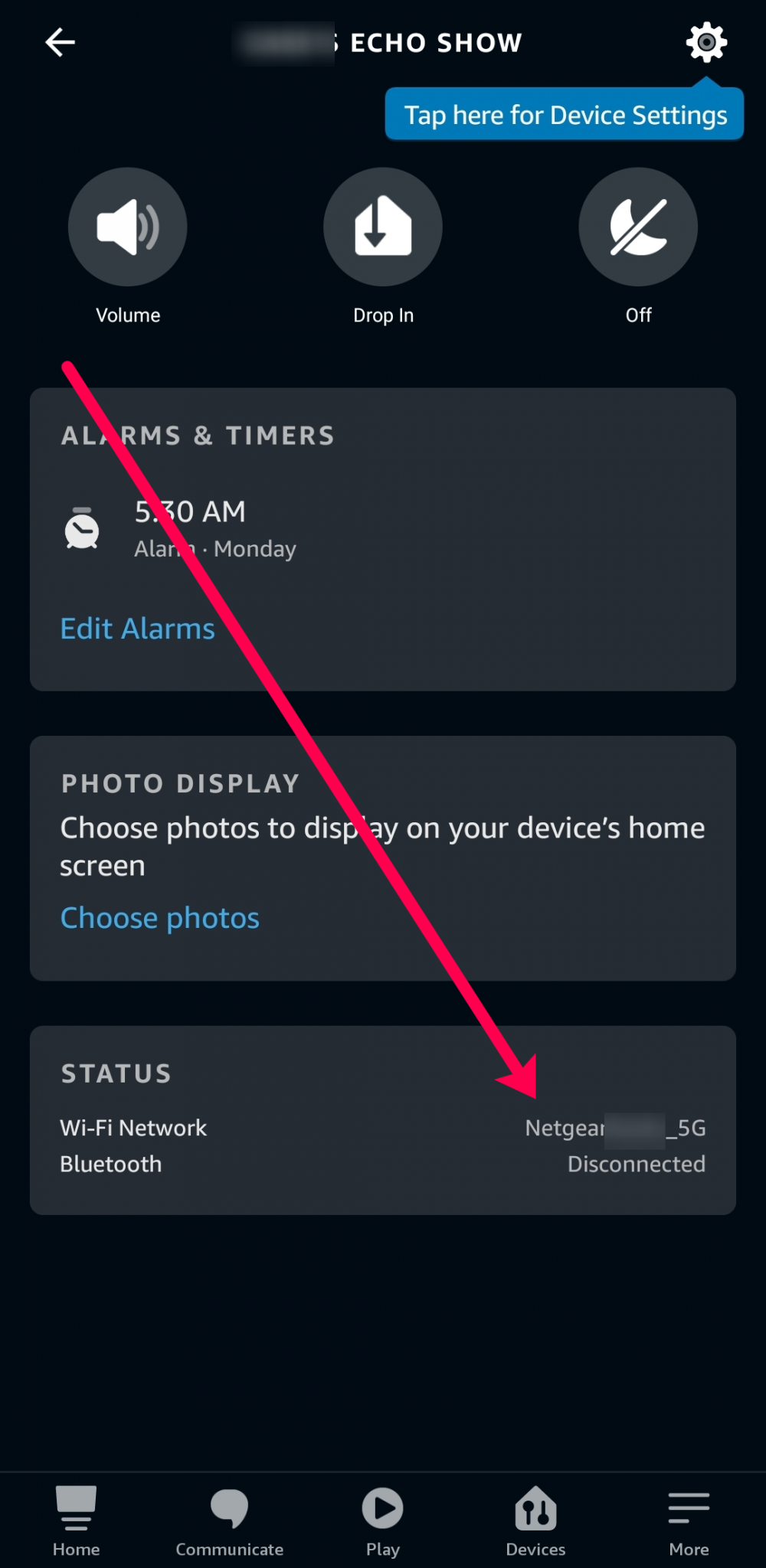Dismiss the Tap here for Device Settings tooltip
The image size is (766, 1568).
563,114
